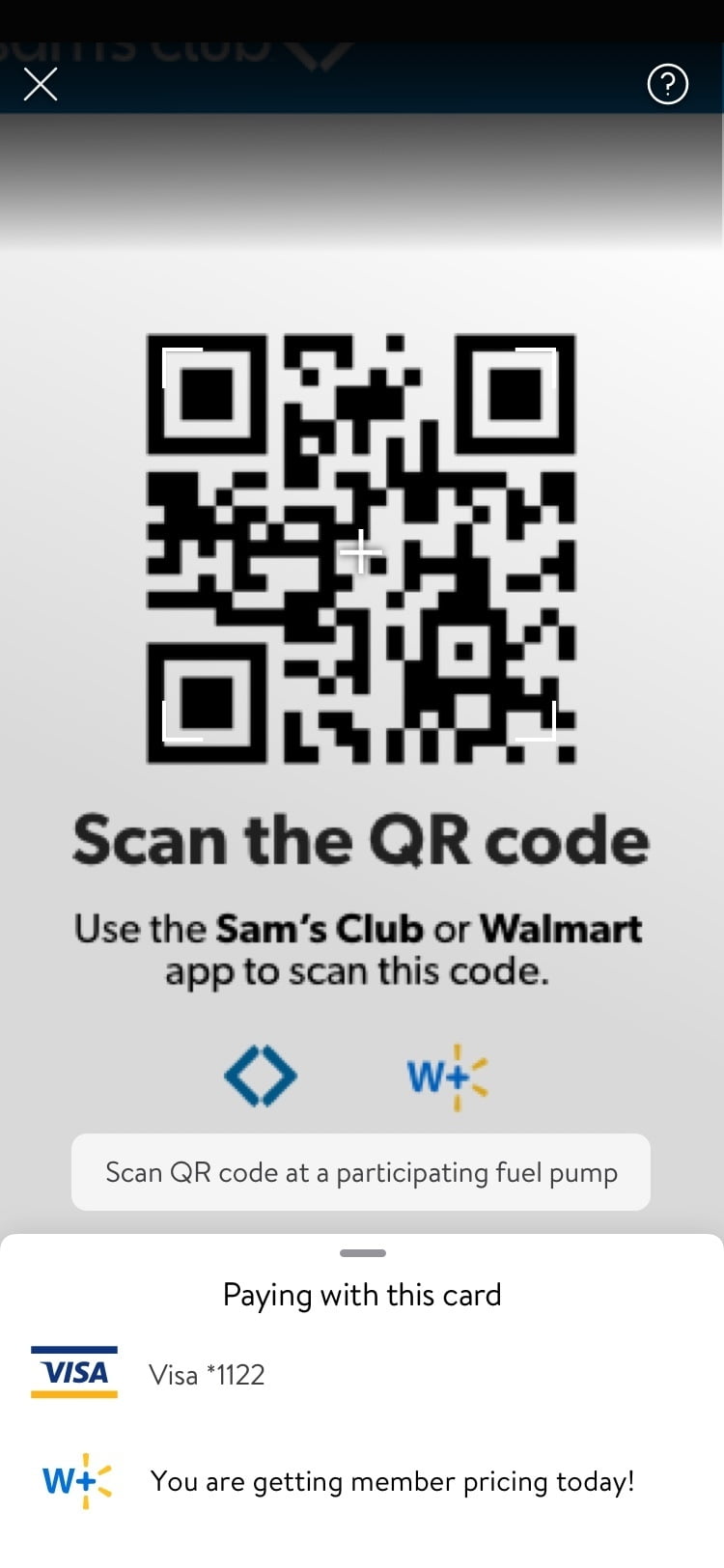The image size is (724, 1568).
Task: Select the Visa card icon
Action: [x=73, y=1373]
